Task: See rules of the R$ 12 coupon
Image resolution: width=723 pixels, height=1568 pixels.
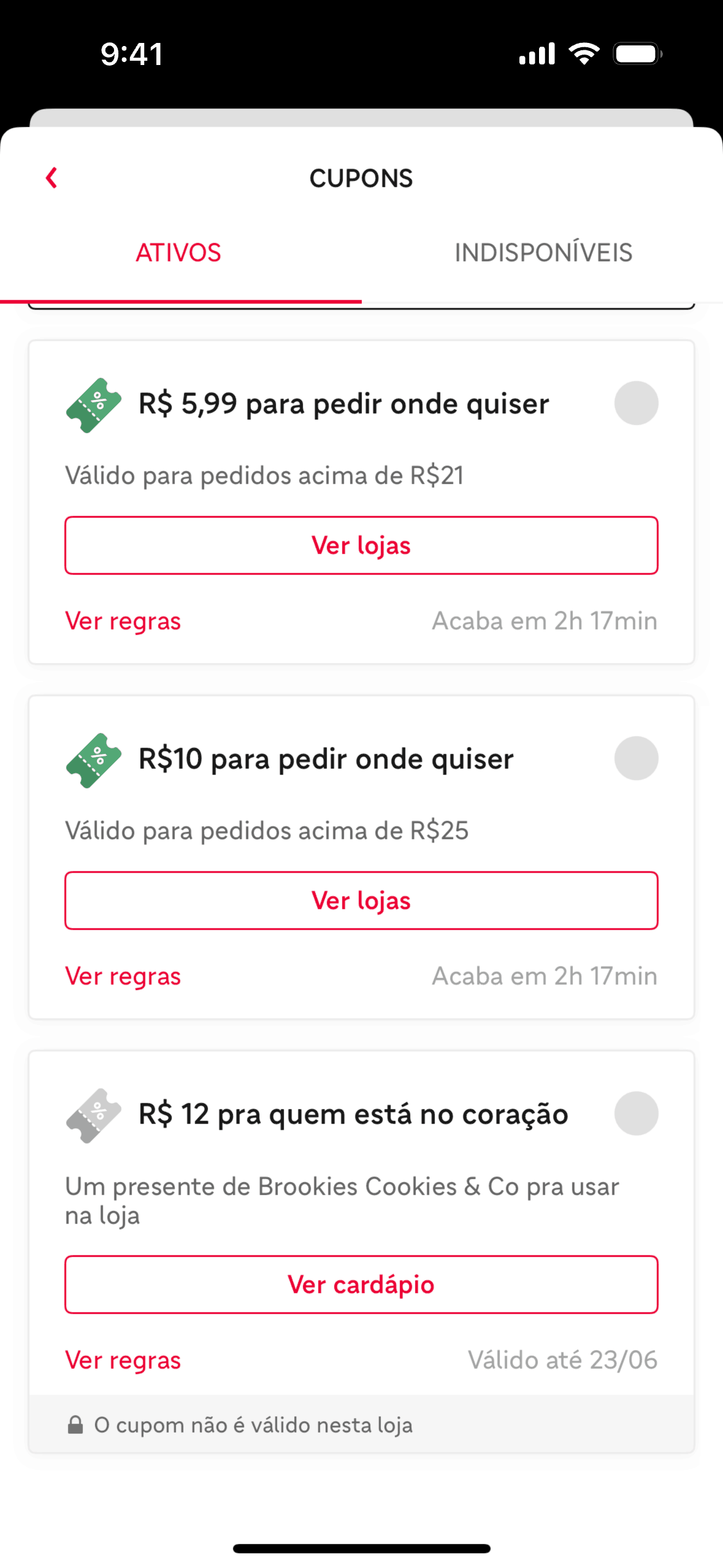Action: point(123,1360)
